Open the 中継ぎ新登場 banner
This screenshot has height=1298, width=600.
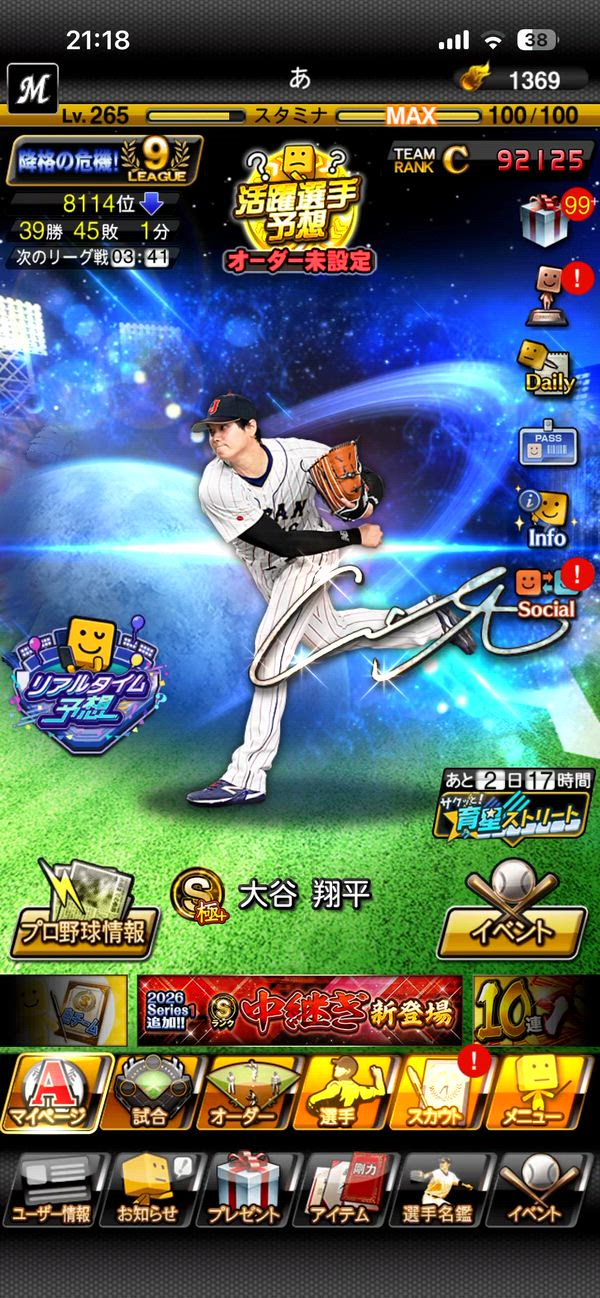point(300,1011)
